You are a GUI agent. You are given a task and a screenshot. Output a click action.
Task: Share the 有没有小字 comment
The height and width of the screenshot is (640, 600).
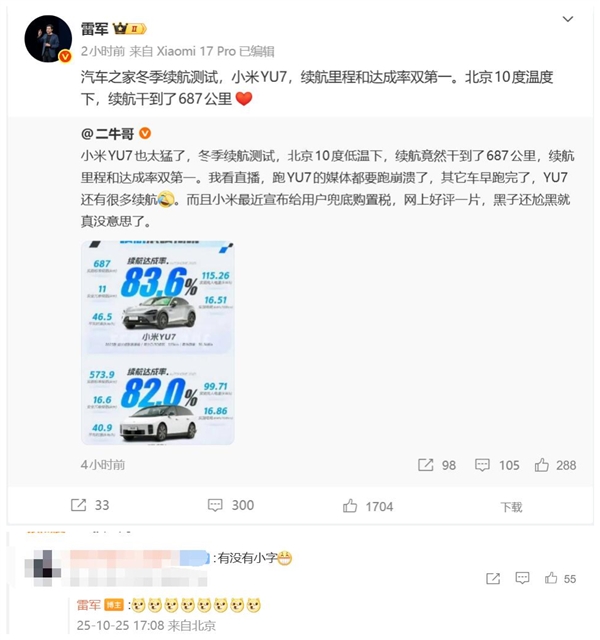point(493,578)
